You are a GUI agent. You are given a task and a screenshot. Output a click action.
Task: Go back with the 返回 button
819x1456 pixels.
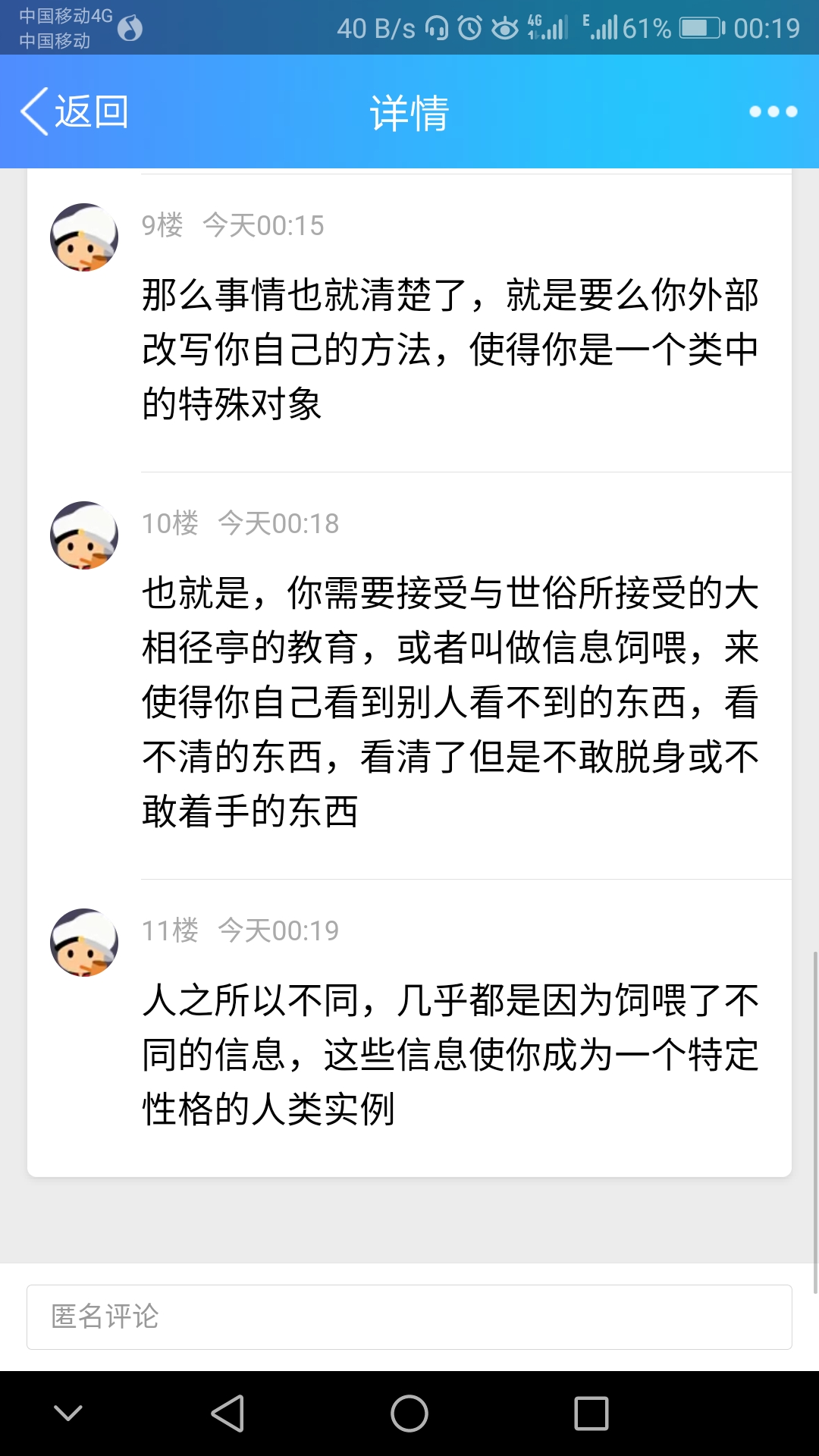click(74, 112)
